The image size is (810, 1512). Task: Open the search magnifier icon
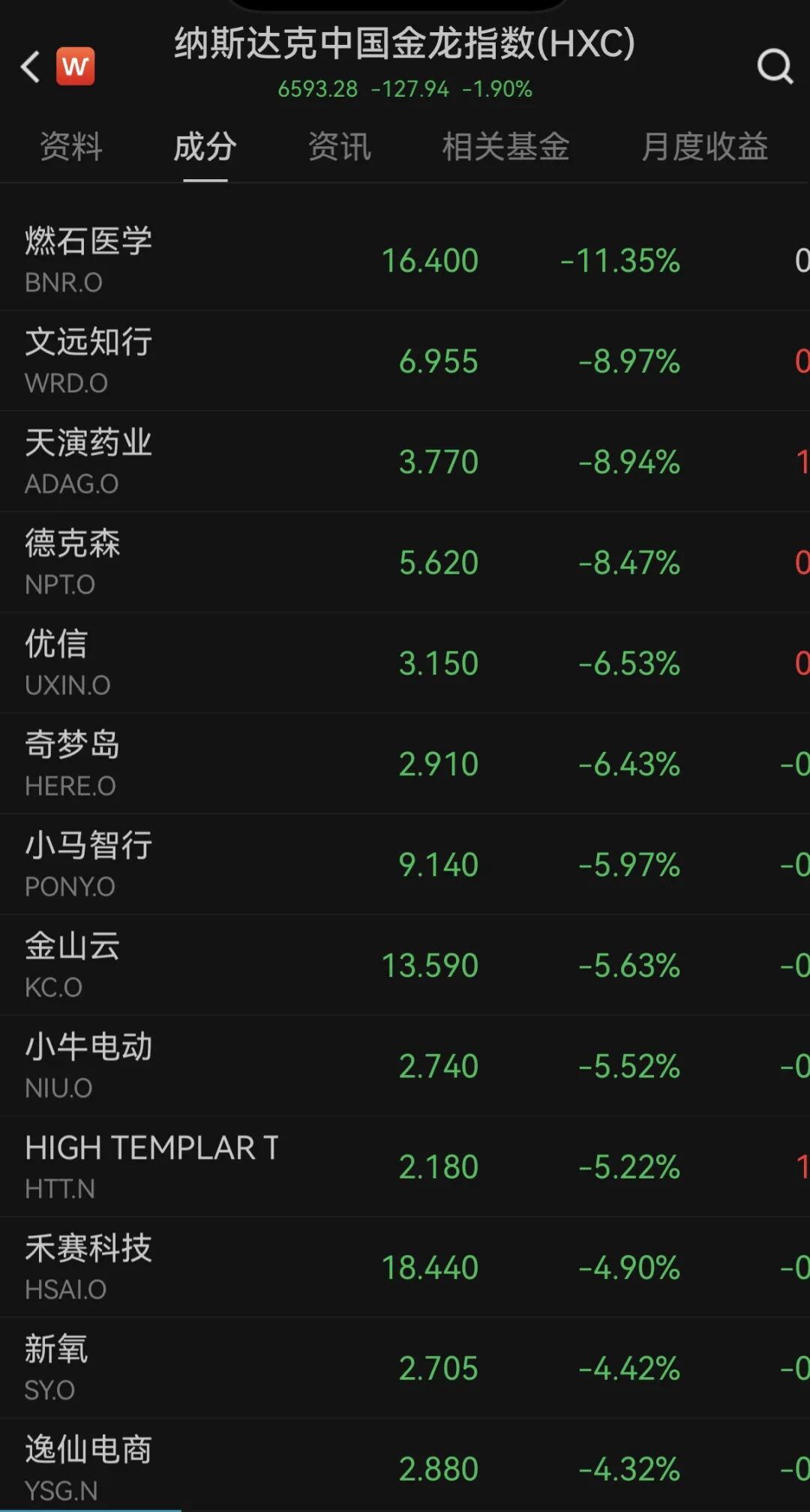774,67
